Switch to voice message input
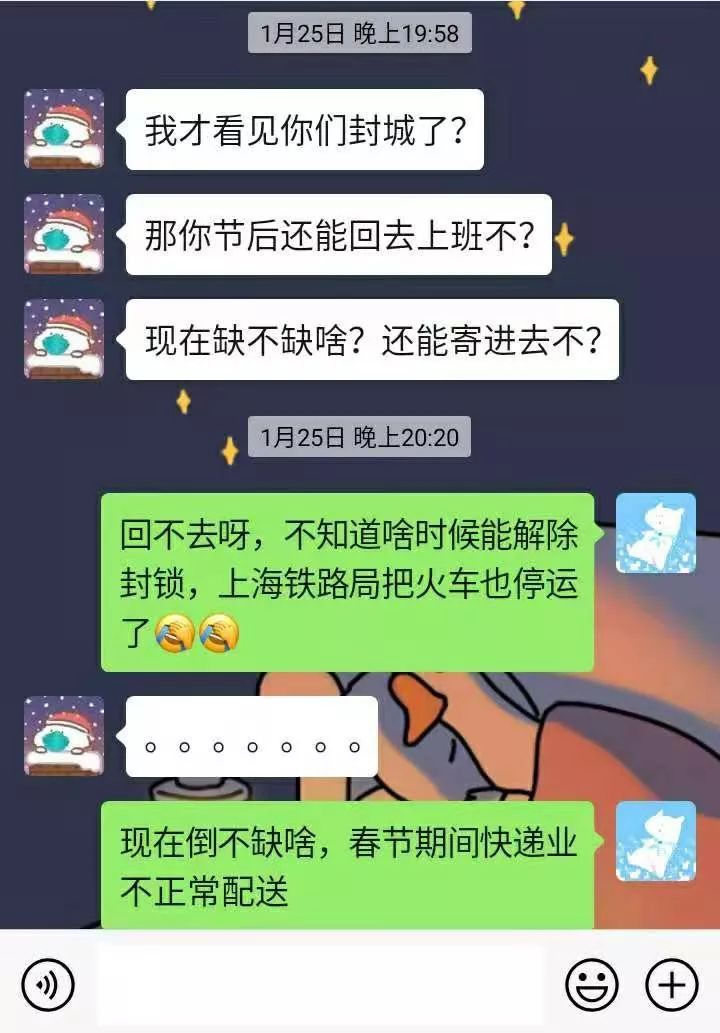Image resolution: width=720 pixels, height=1033 pixels. [47, 986]
